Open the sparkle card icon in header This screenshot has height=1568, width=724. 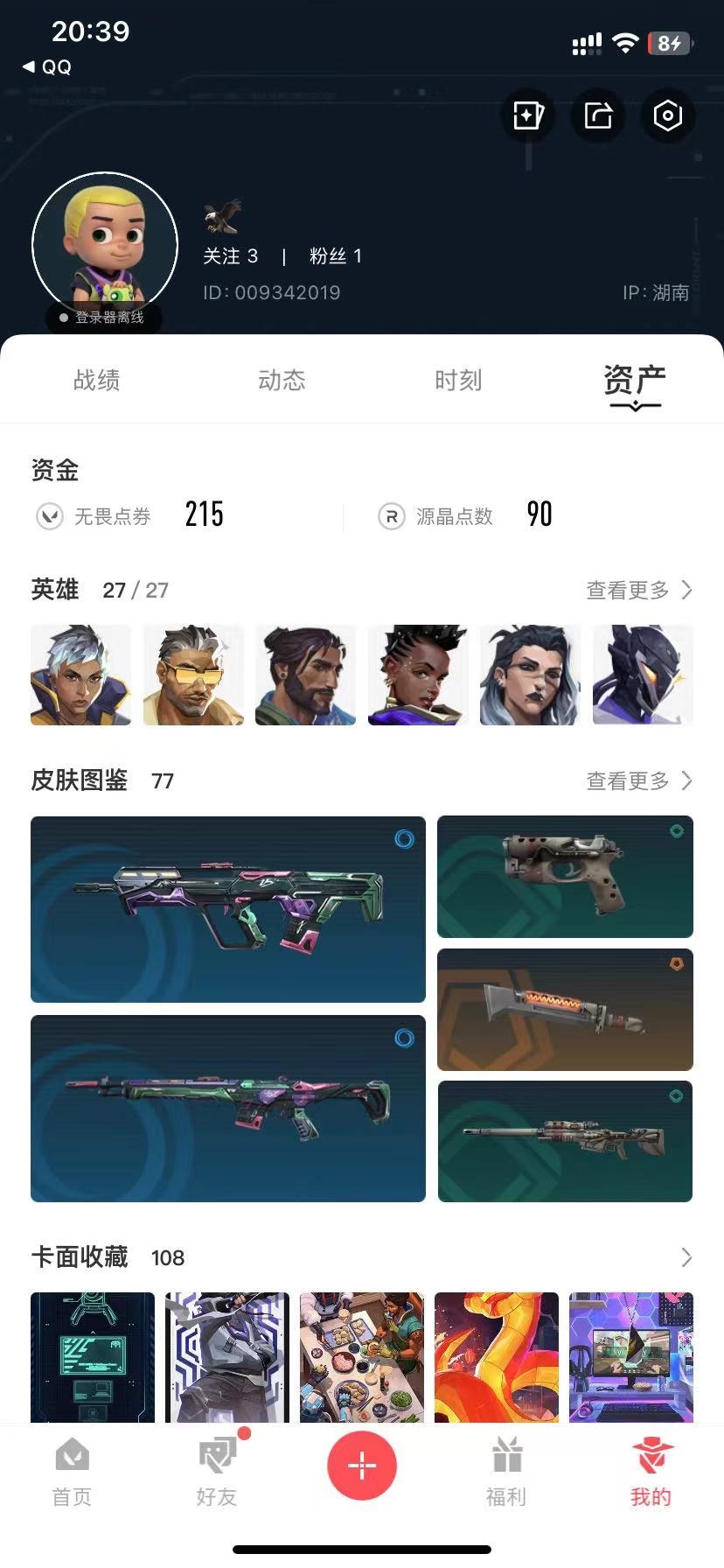tap(528, 115)
